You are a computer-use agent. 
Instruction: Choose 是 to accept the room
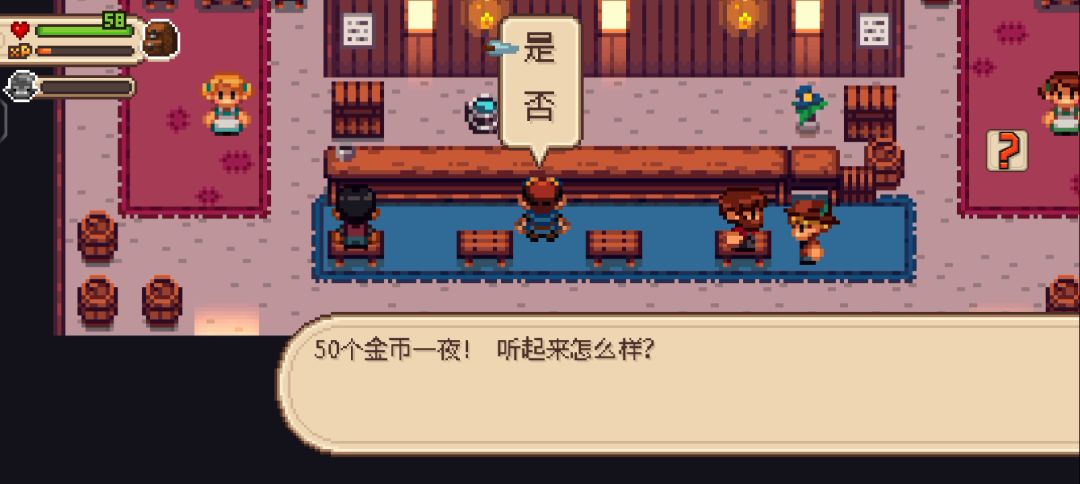[x=540, y=48]
